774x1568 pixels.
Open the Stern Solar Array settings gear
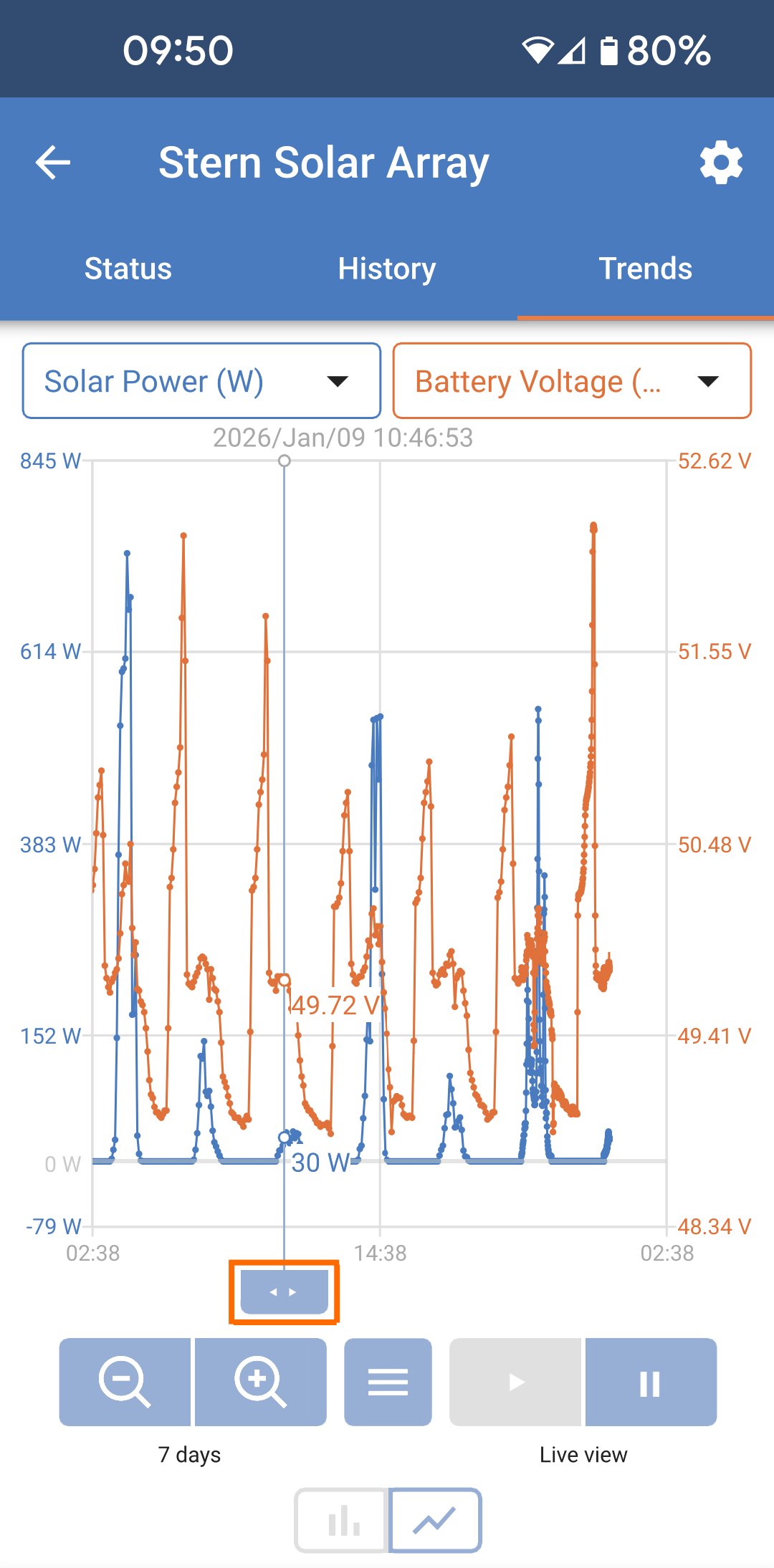[722, 163]
